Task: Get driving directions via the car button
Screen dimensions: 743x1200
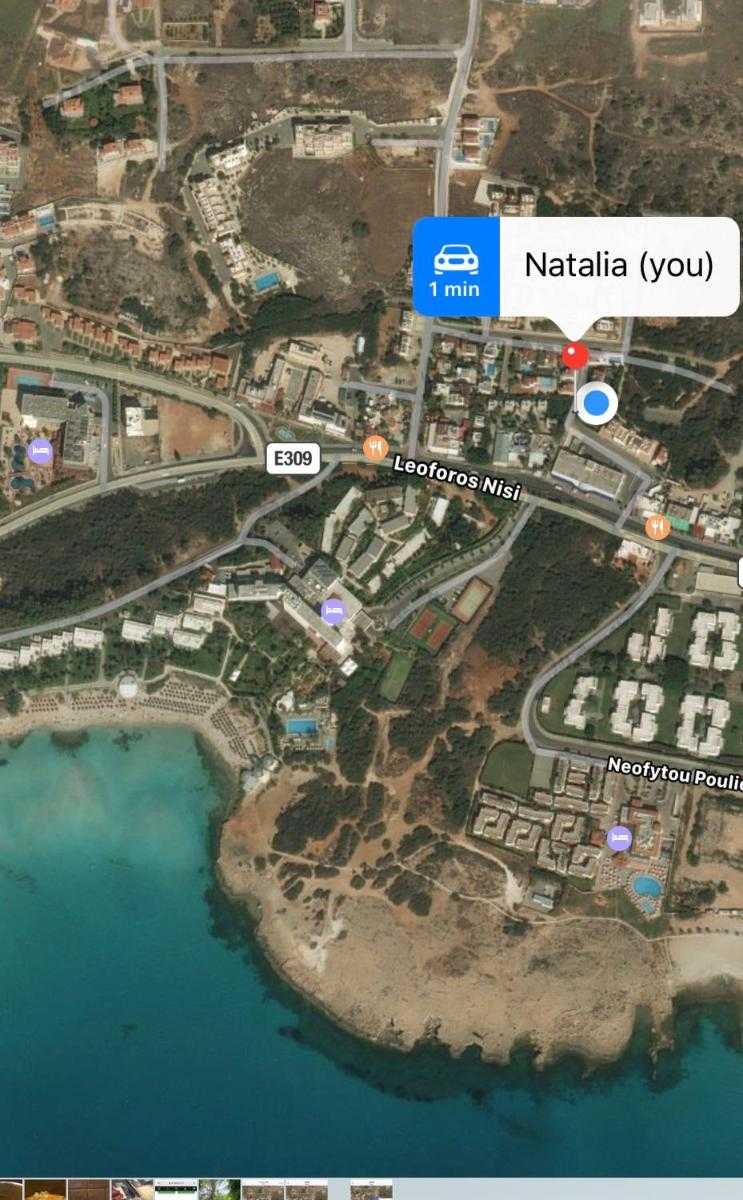Action: click(x=456, y=267)
